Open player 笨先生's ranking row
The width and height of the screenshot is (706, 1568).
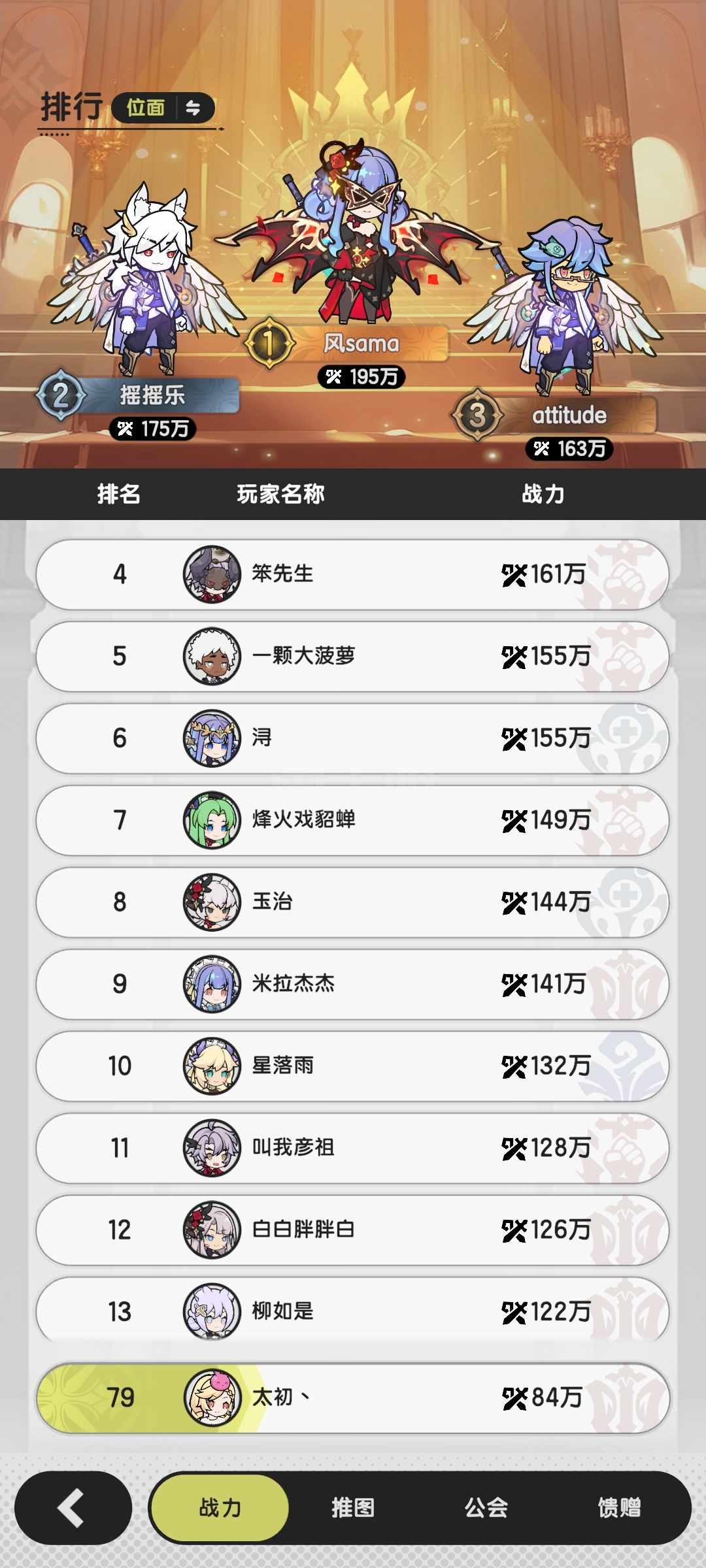353,575
